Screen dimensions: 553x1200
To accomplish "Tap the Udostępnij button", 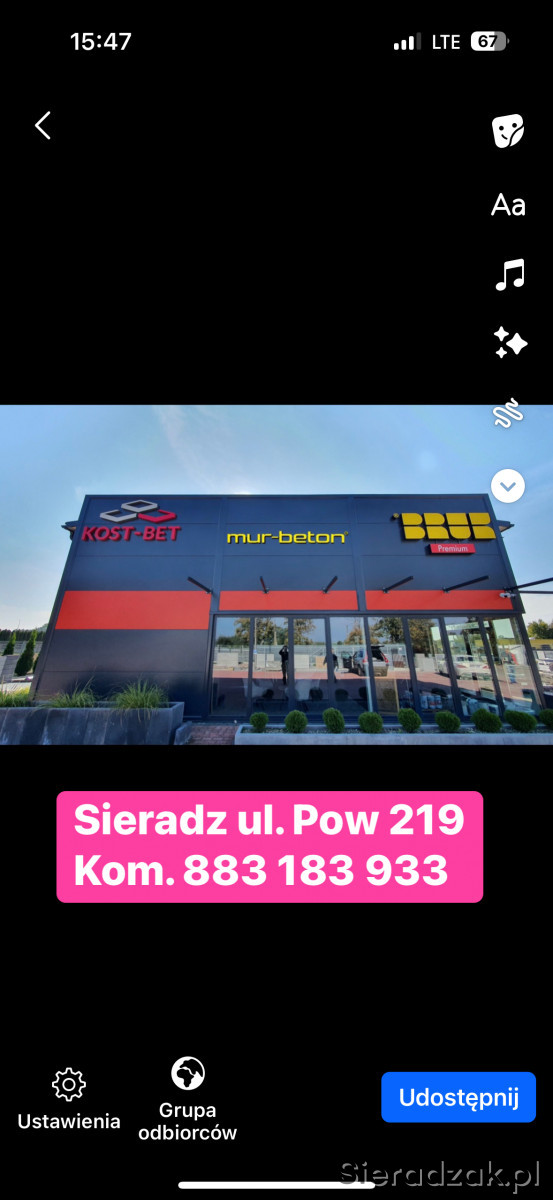I will click(458, 1097).
